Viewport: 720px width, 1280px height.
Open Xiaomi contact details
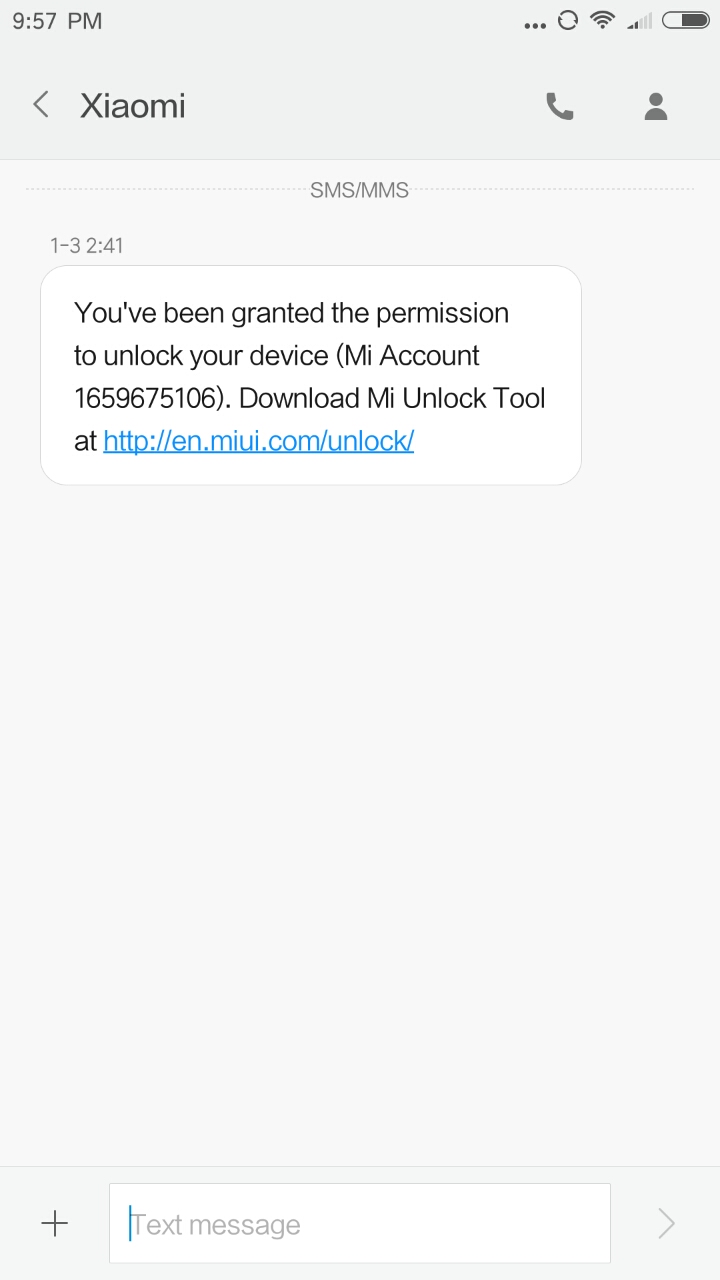(x=655, y=106)
